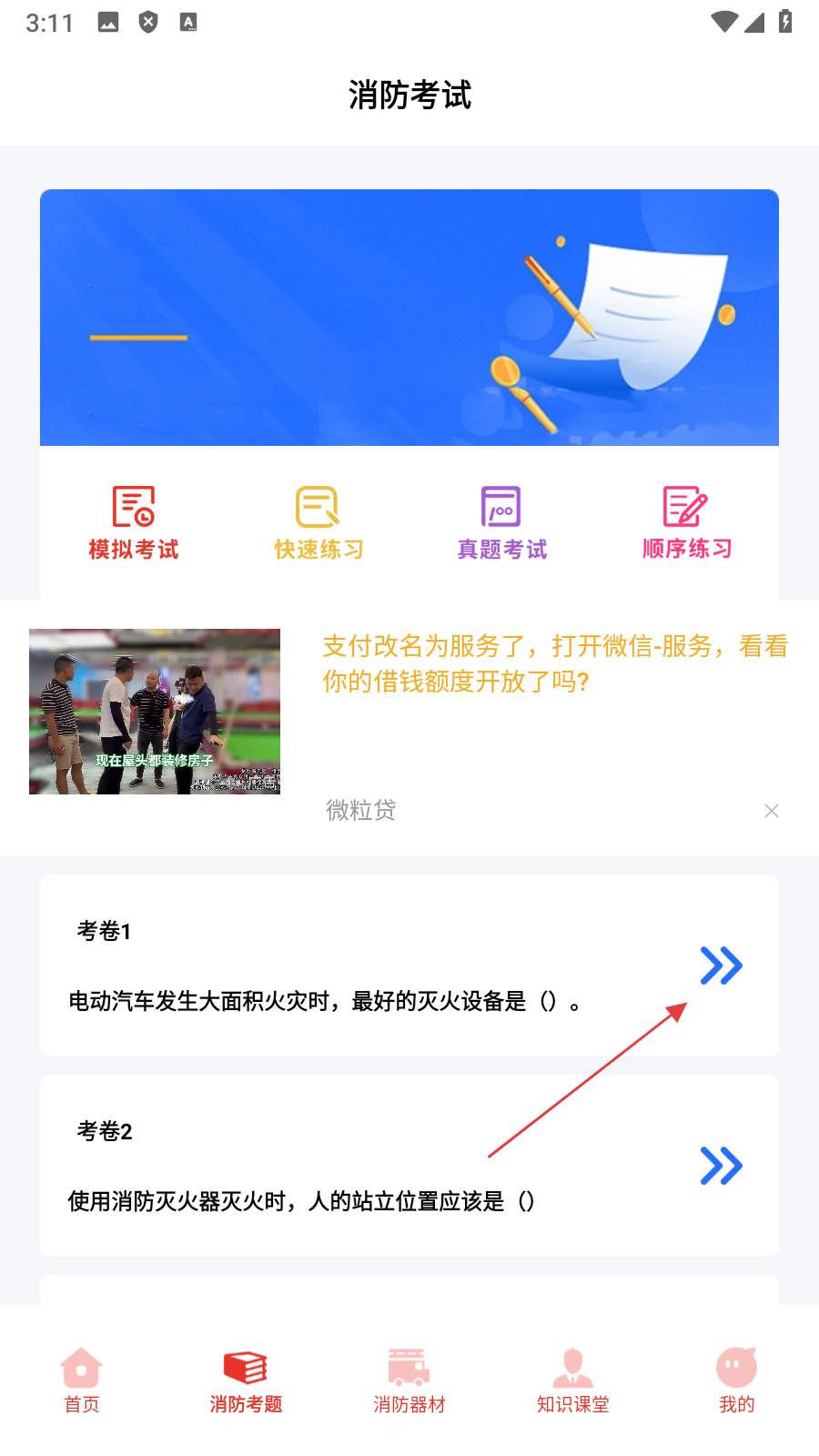Screen dimensions: 819x1456
Task: Start 快速练习 quick practice
Action: coord(318,523)
